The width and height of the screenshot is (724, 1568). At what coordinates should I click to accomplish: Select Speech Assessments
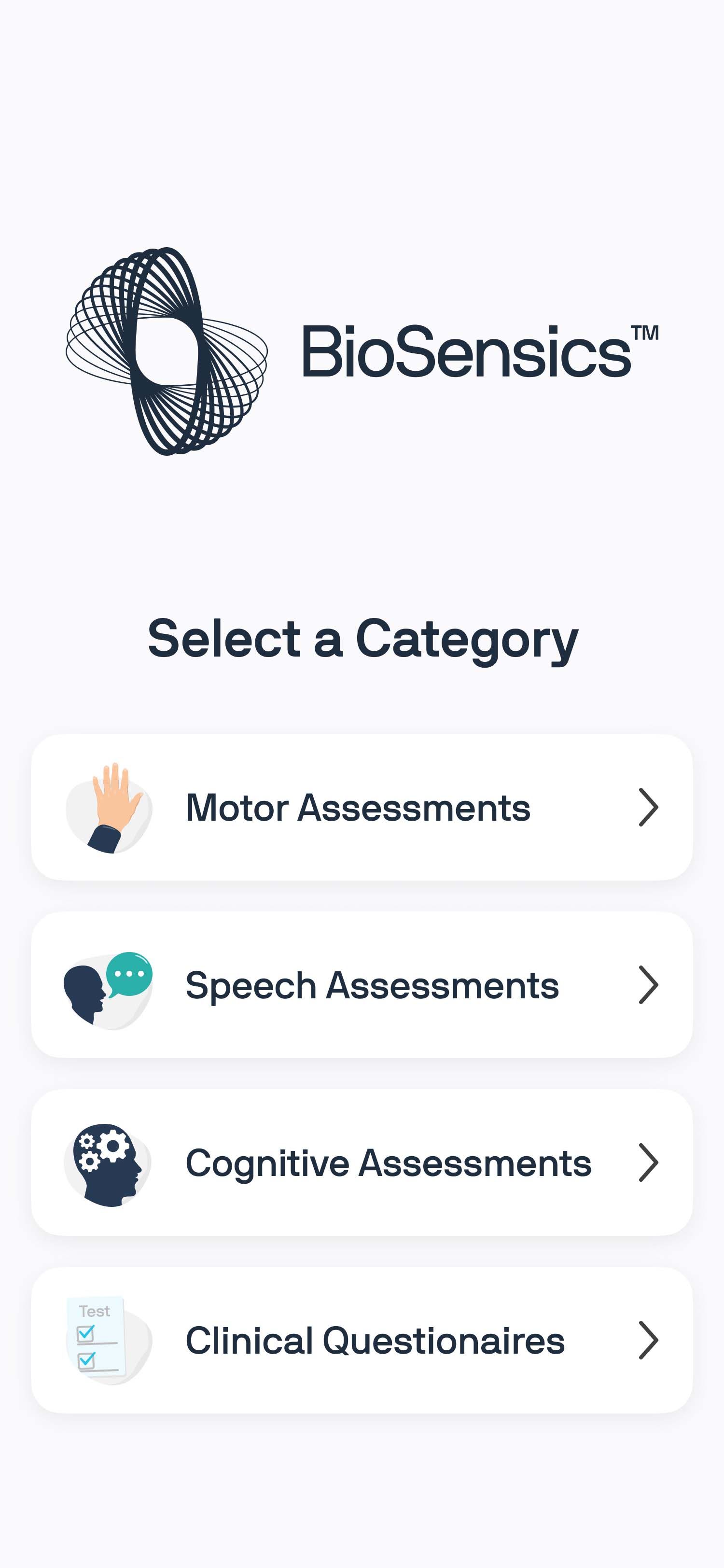pyautogui.click(x=362, y=985)
